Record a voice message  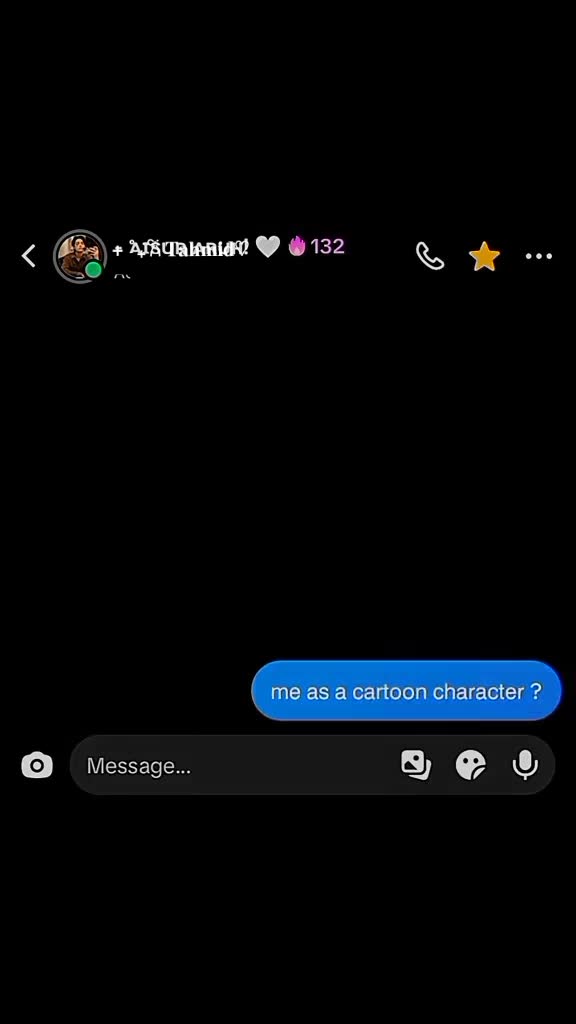525,765
